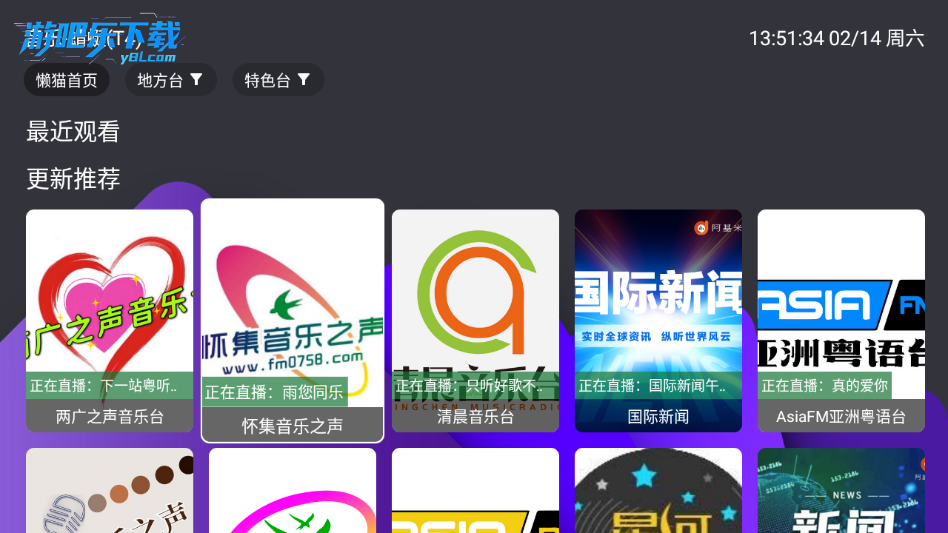
Task: Listen to 国际新闻 live broadcast
Action: (658, 320)
